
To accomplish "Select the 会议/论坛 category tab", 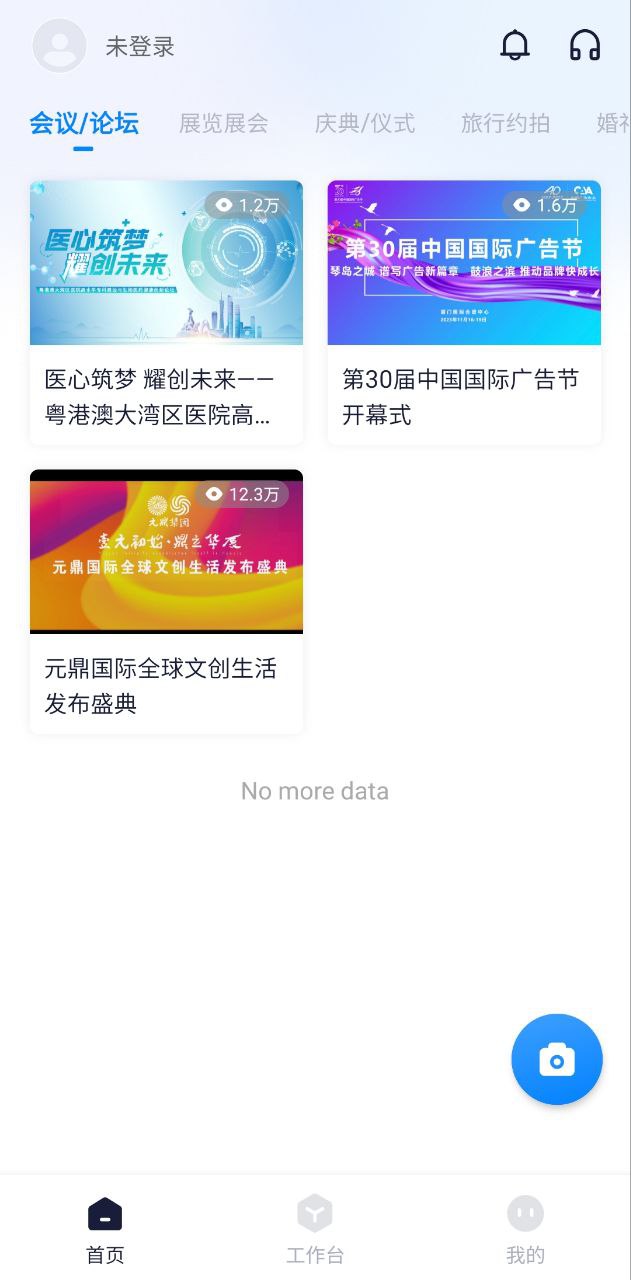I will point(84,124).
